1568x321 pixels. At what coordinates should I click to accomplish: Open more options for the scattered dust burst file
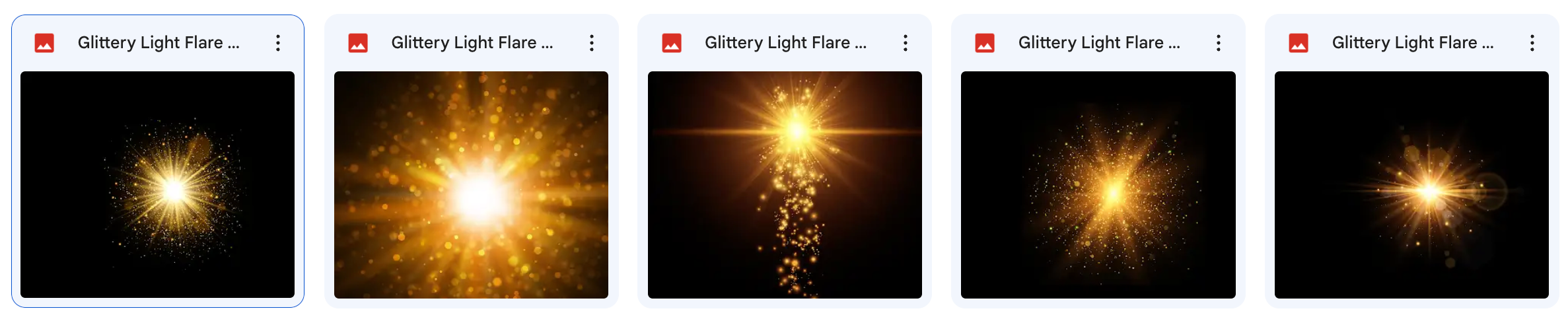(x=1219, y=43)
